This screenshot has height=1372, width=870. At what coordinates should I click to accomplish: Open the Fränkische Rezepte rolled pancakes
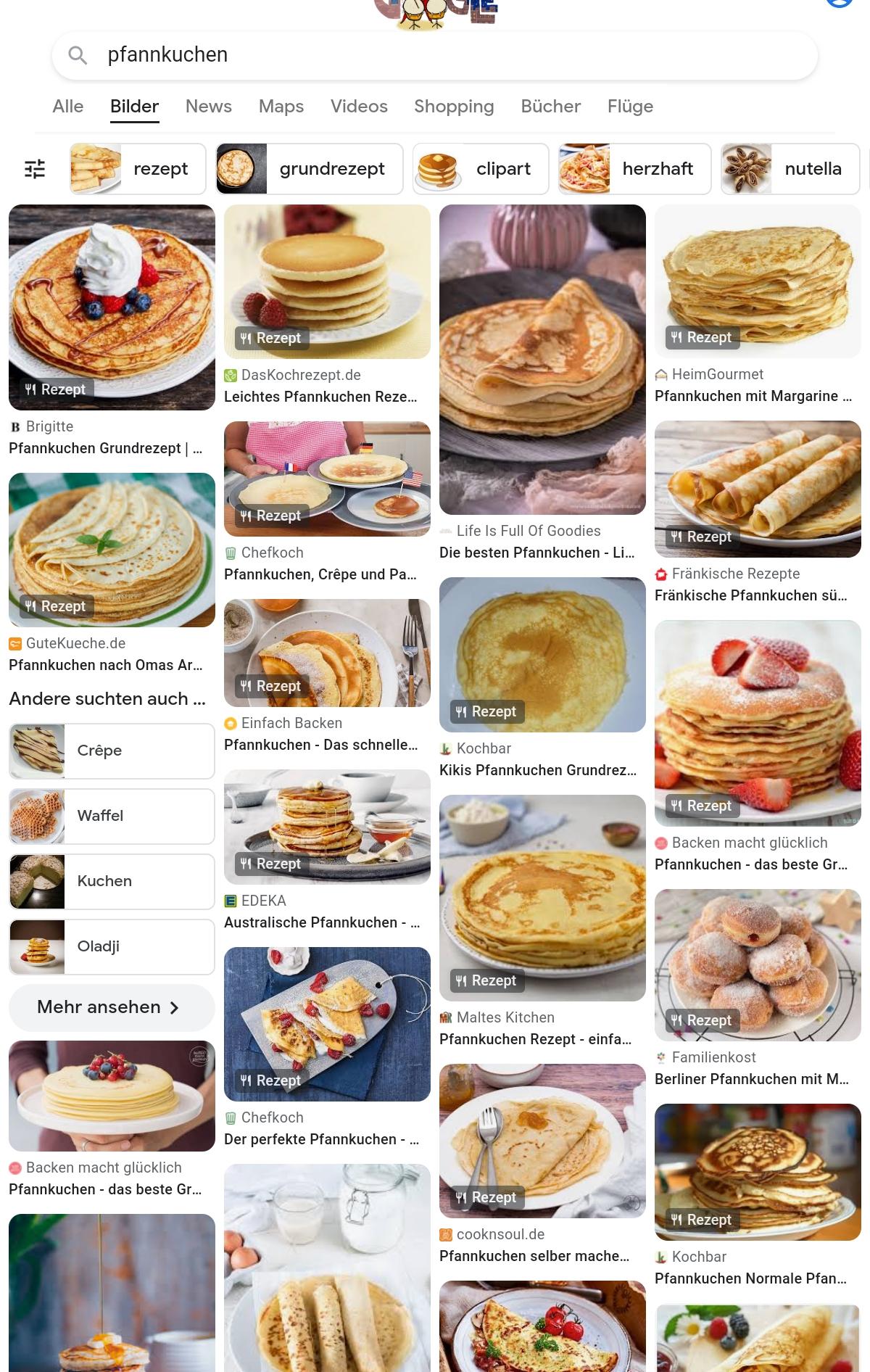(x=758, y=489)
